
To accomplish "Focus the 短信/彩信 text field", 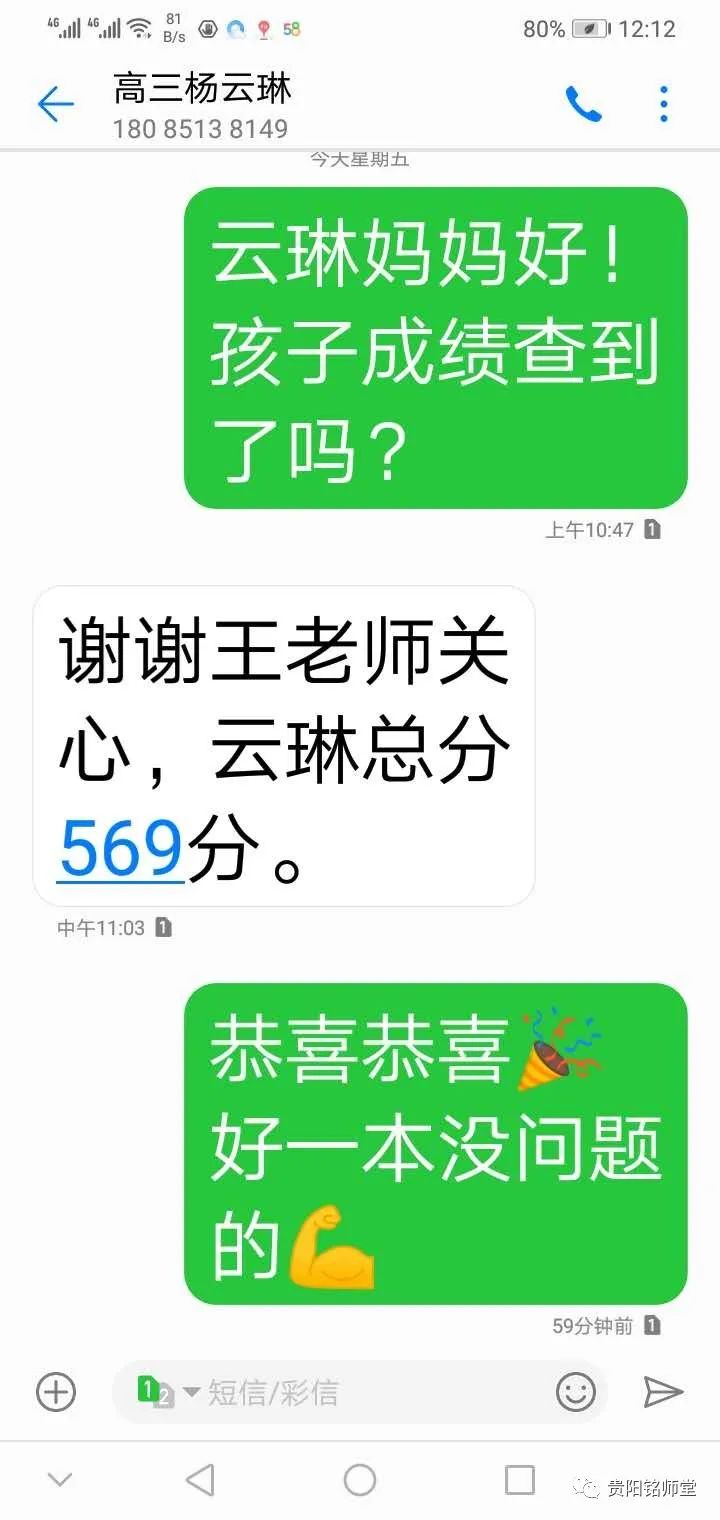I will pos(370,1392).
